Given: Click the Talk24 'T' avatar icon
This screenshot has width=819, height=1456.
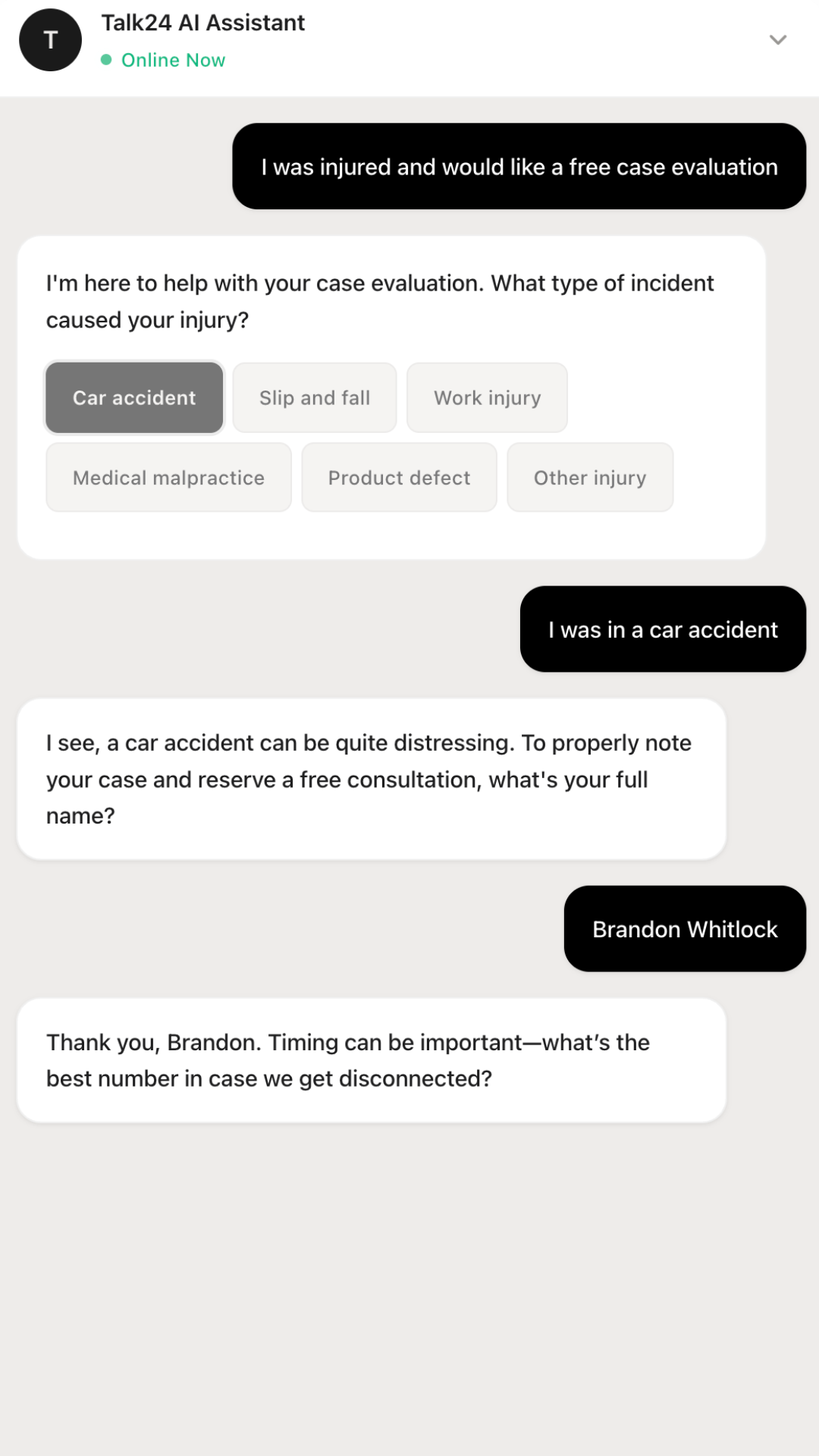Looking at the screenshot, I should click(50, 39).
